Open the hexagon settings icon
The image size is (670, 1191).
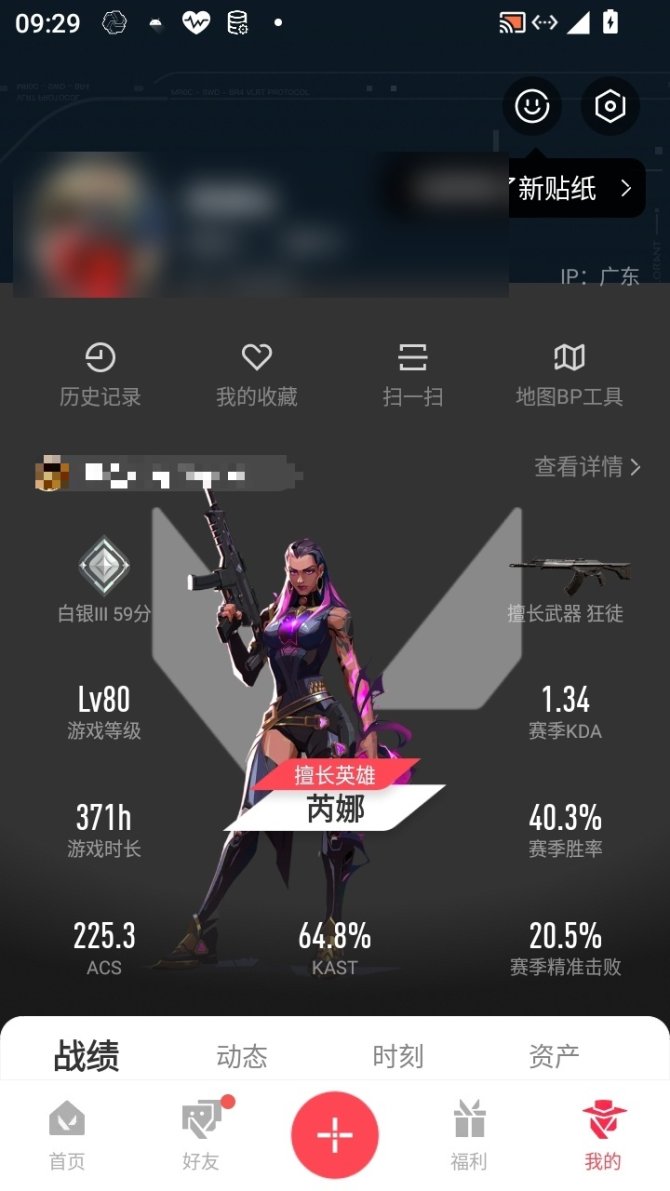pyautogui.click(x=610, y=106)
